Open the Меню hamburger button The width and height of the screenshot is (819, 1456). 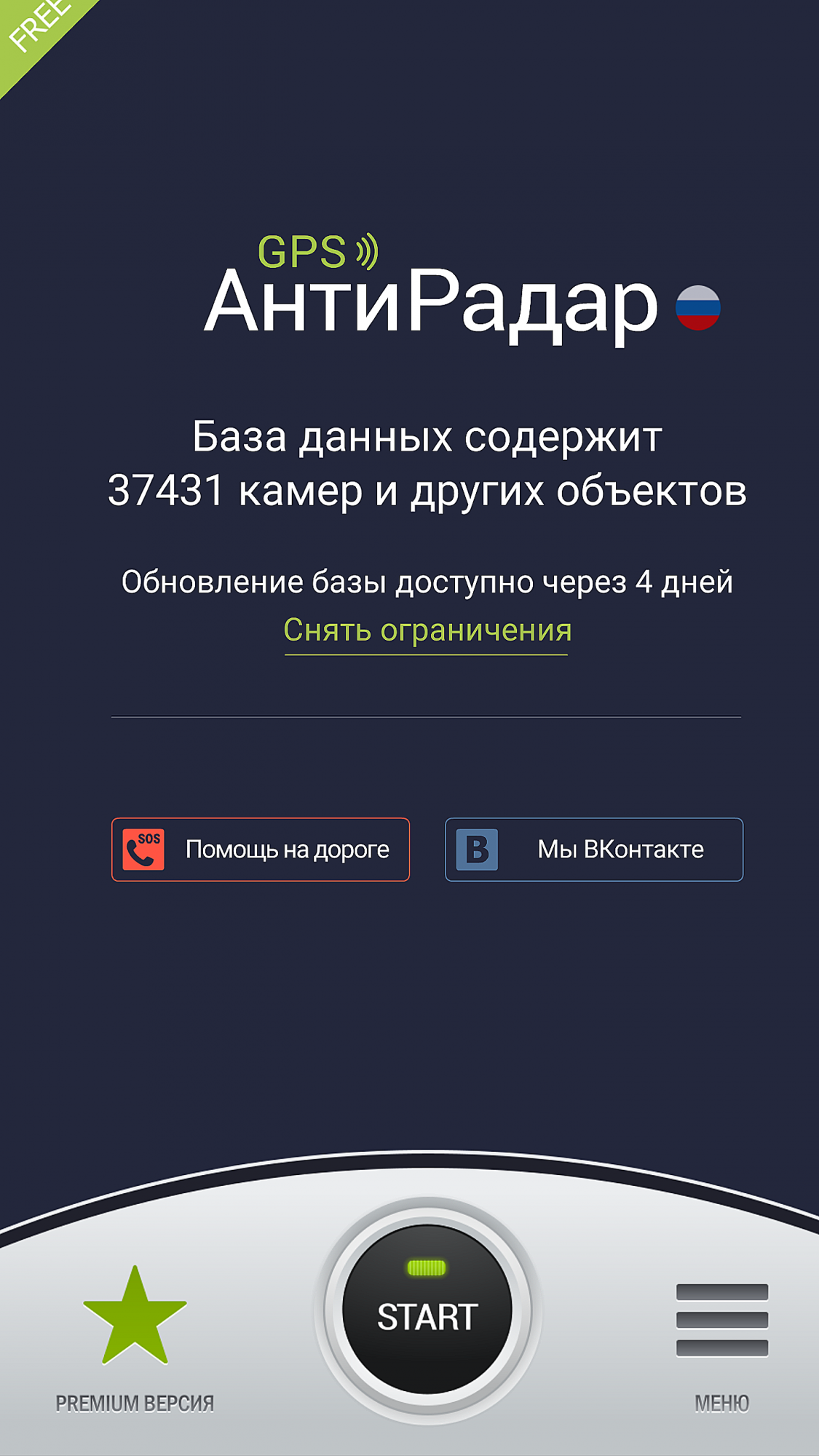click(x=721, y=1321)
